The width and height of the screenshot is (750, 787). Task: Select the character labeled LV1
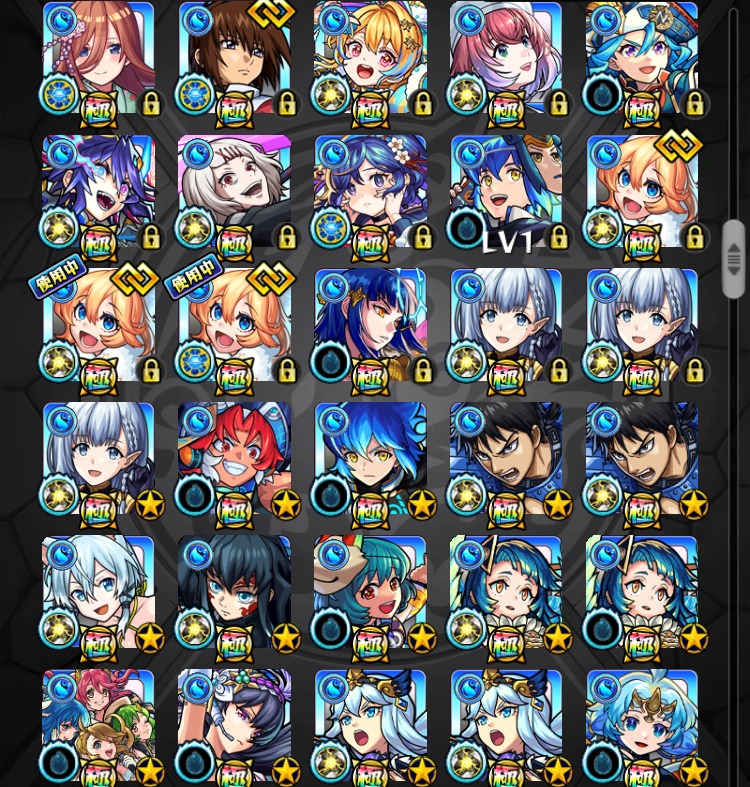tap(506, 192)
